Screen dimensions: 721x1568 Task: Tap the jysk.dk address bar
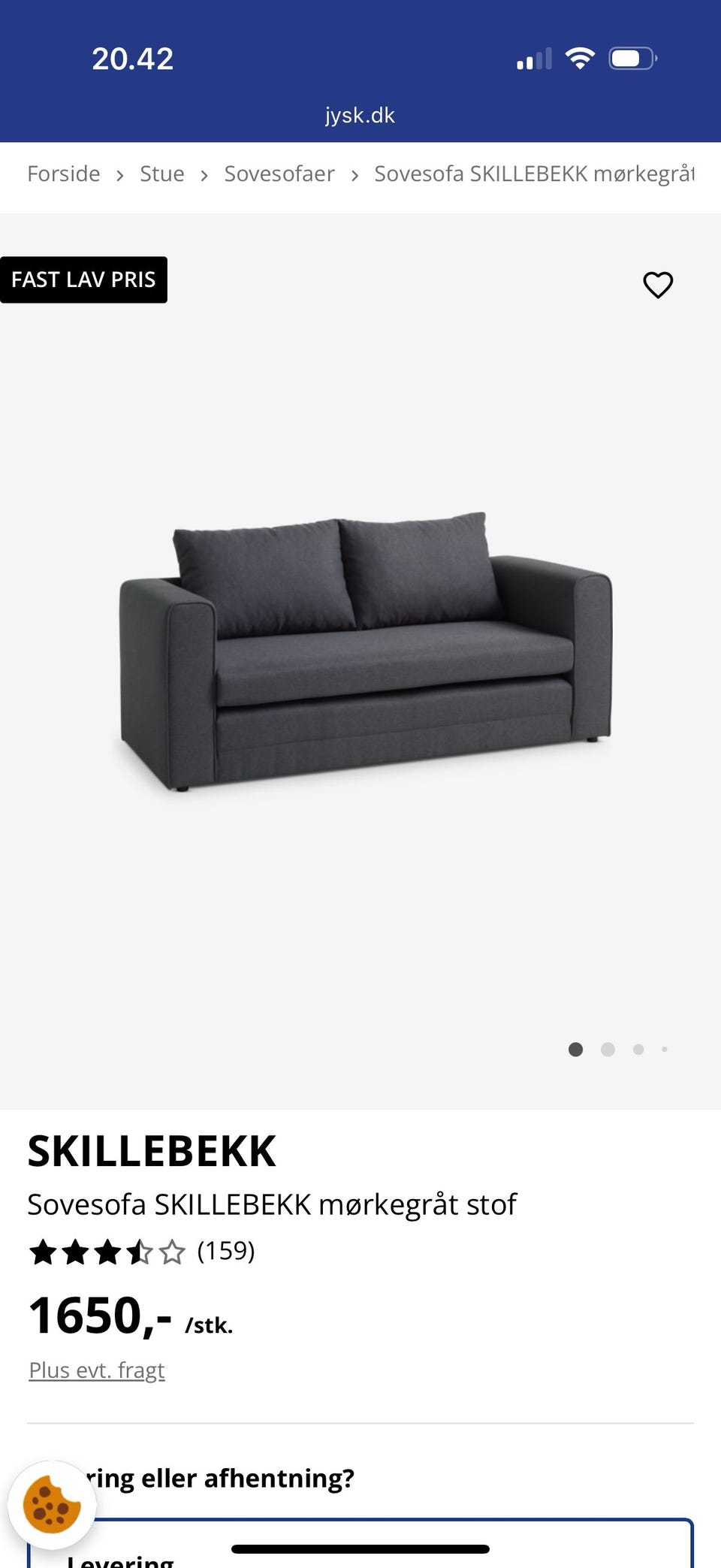pos(360,115)
